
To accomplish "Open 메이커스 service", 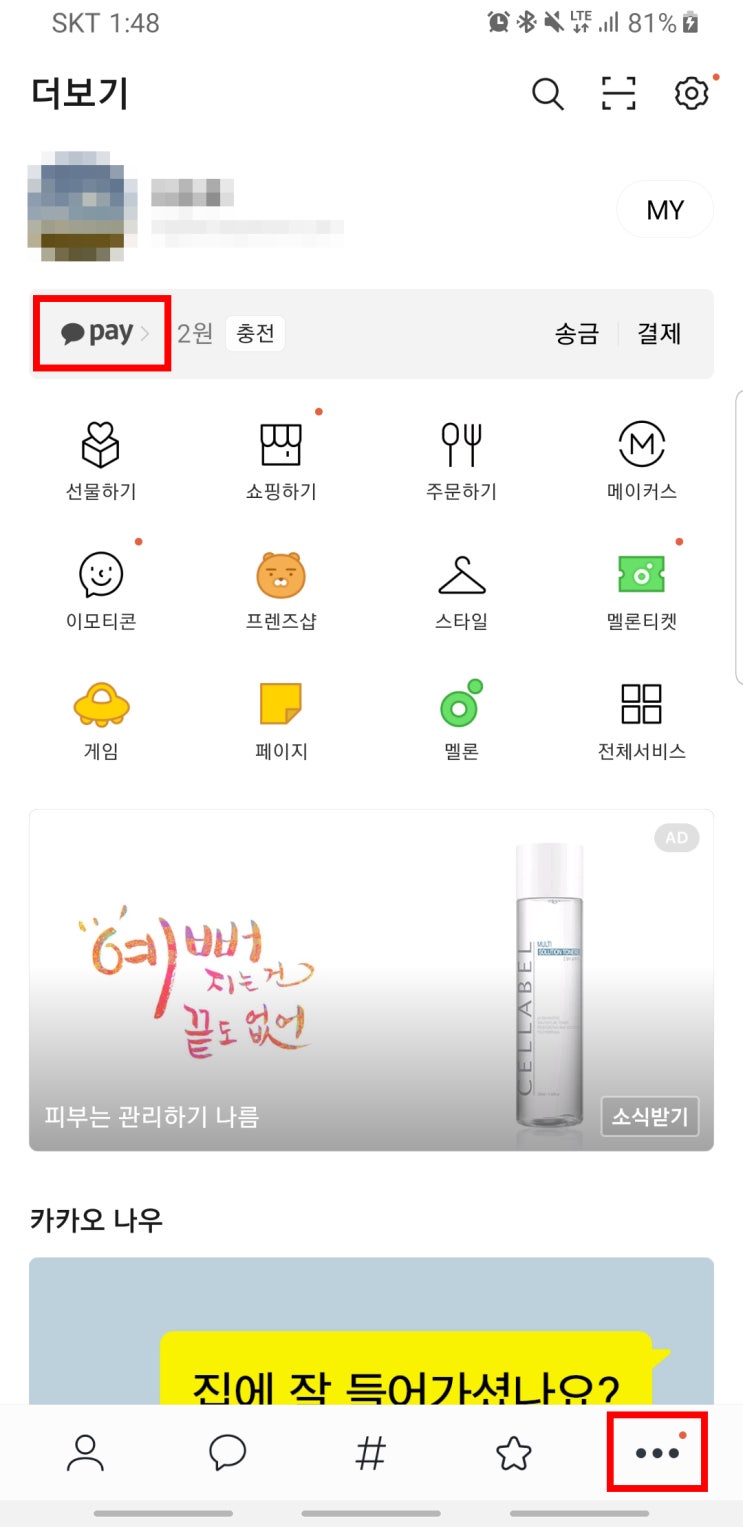I will click(642, 460).
